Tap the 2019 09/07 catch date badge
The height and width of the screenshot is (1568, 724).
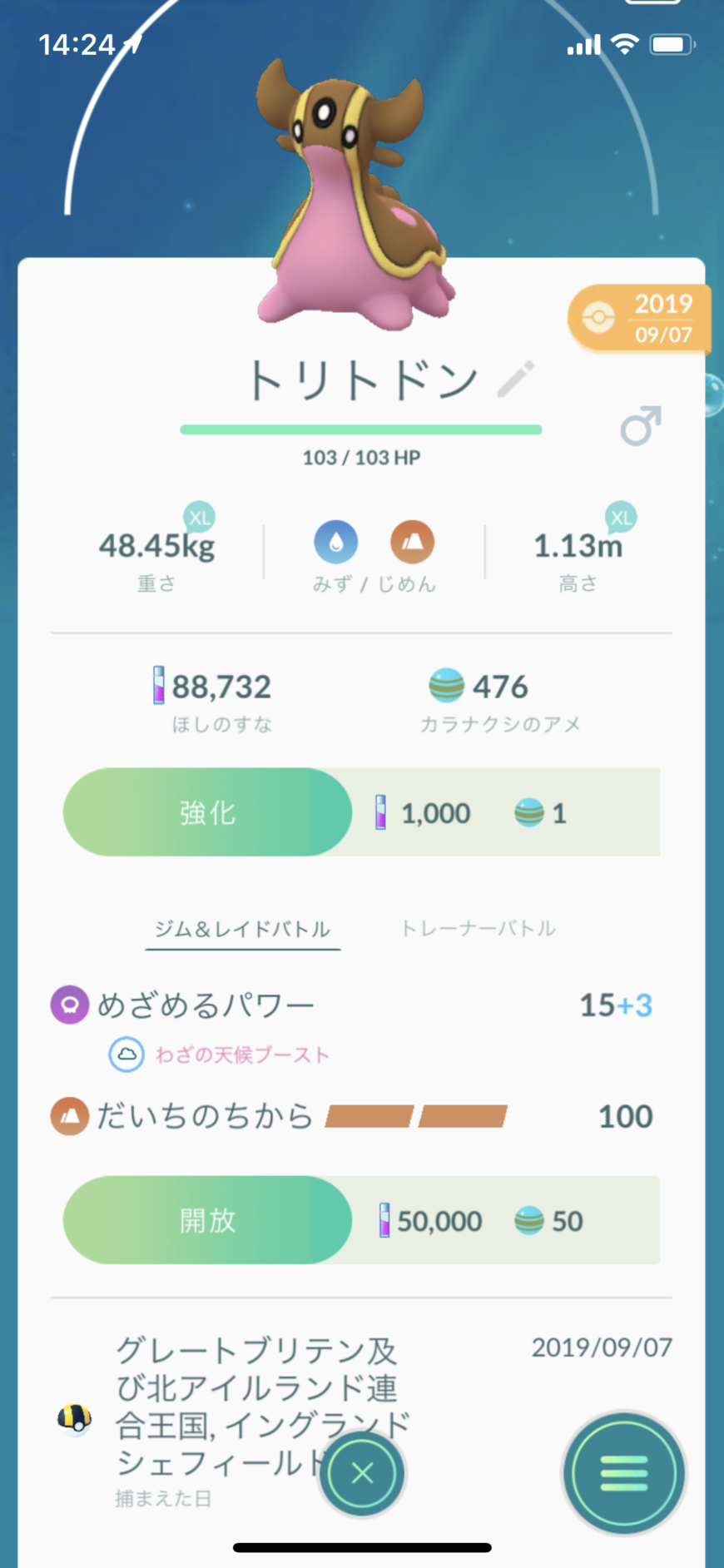pyautogui.click(x=639, y=318)
